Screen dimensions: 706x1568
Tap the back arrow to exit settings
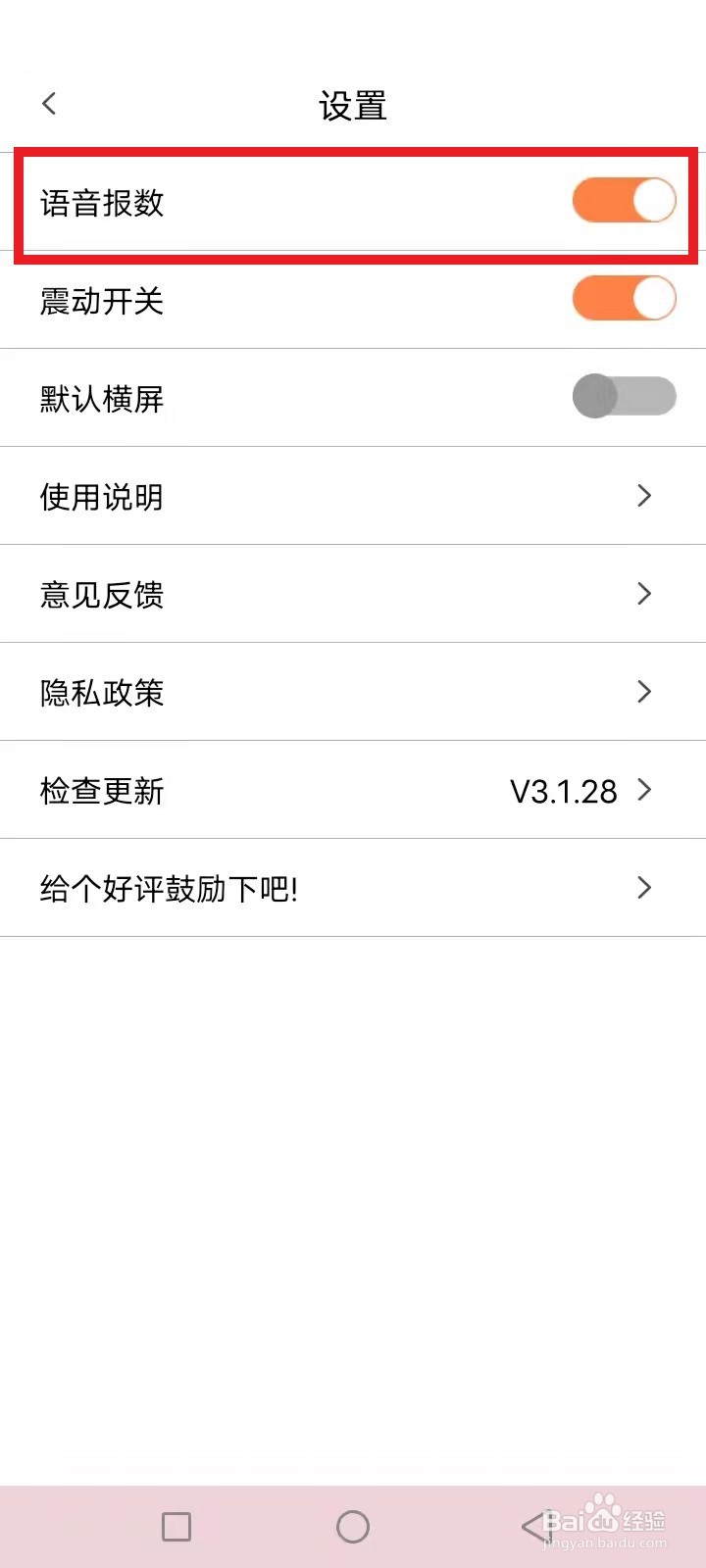[x=48, y=103]
